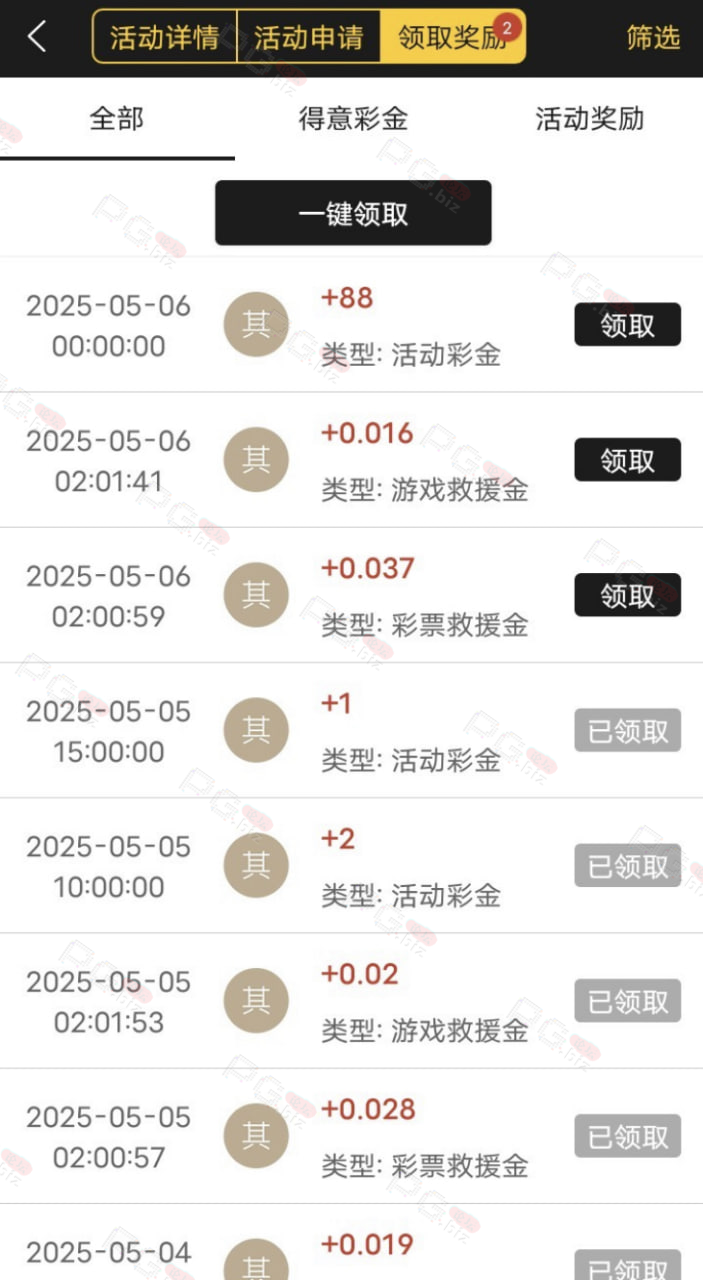This screenshot has height=1280, width=703.
Task: Open the 筛选 filter option
Action: [x=653, y=37]
